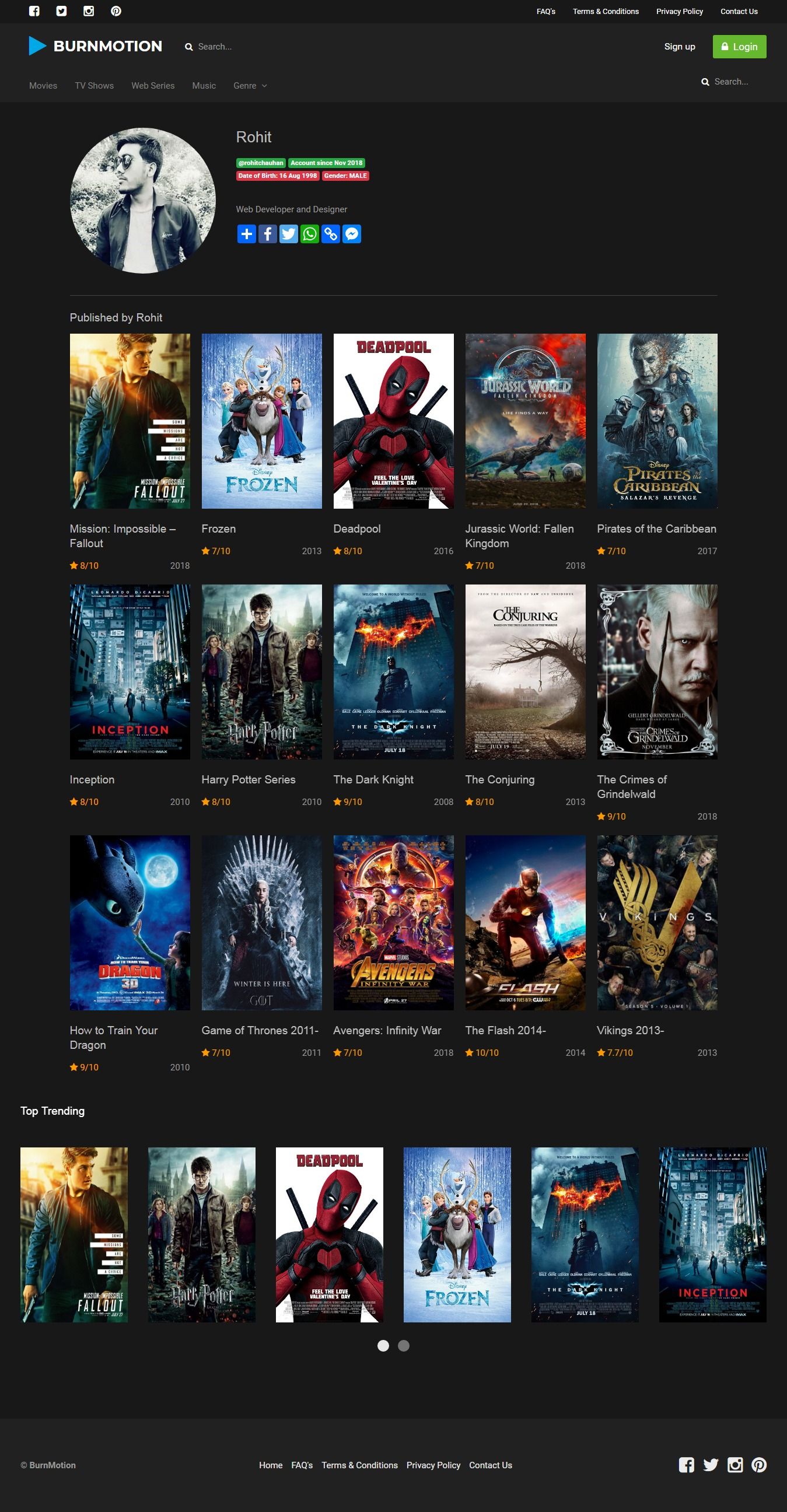Select The Conjuring movie tile
This screenshot has height=1512, width=787.
point(524,671)
